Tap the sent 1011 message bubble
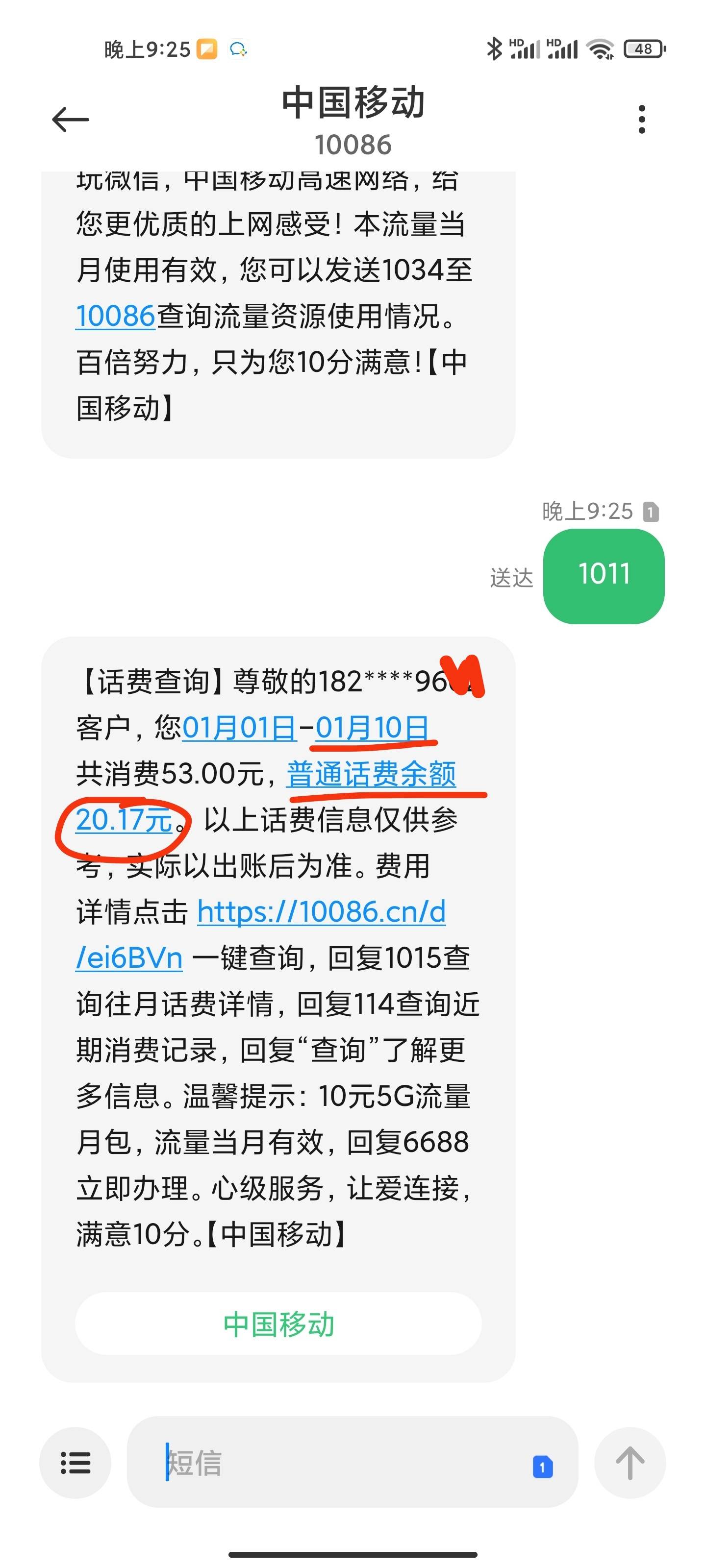 (604, 575)
